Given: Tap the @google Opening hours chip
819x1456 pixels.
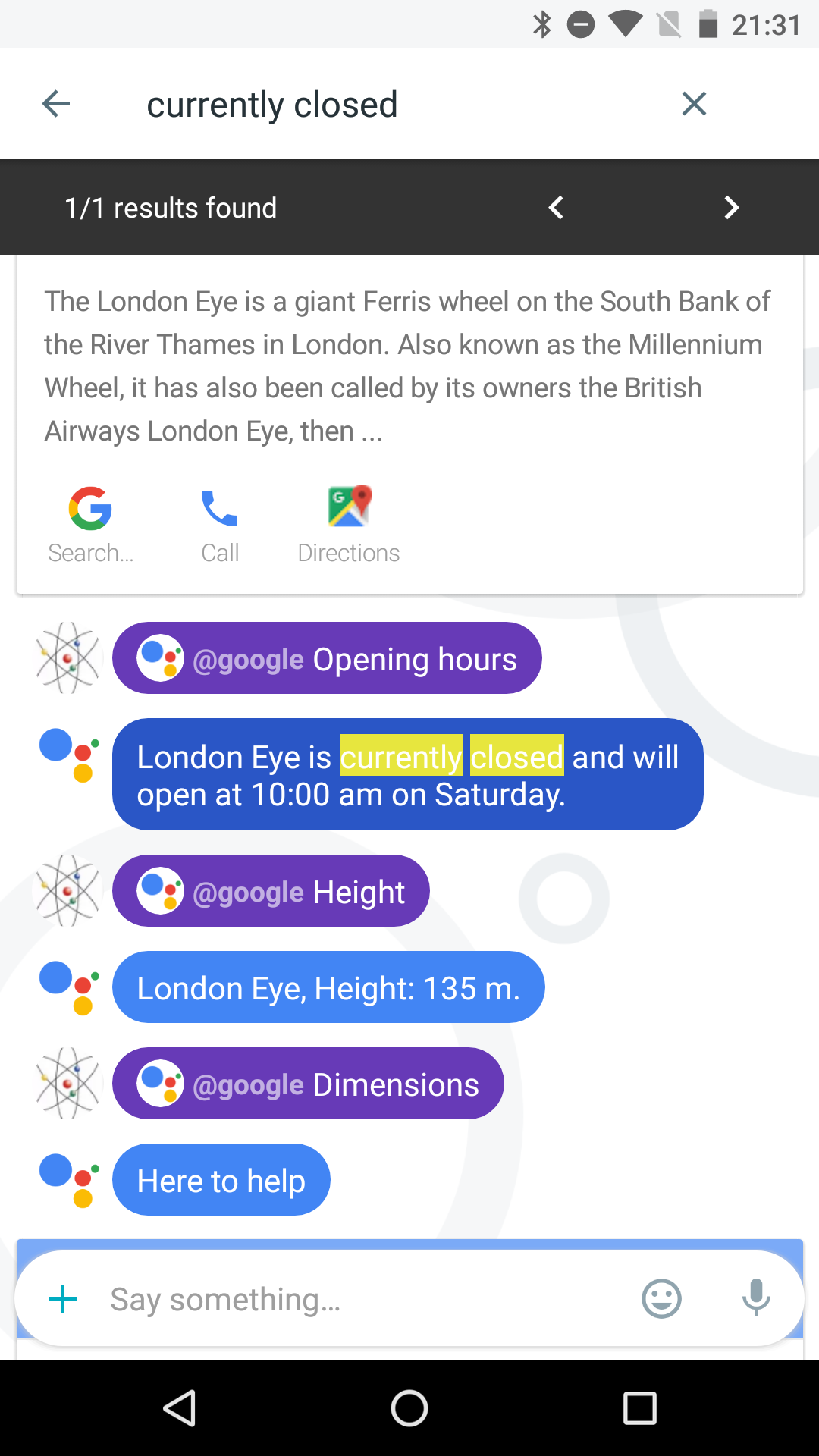Looking at the screenshot, I should (x=327, y=658).
